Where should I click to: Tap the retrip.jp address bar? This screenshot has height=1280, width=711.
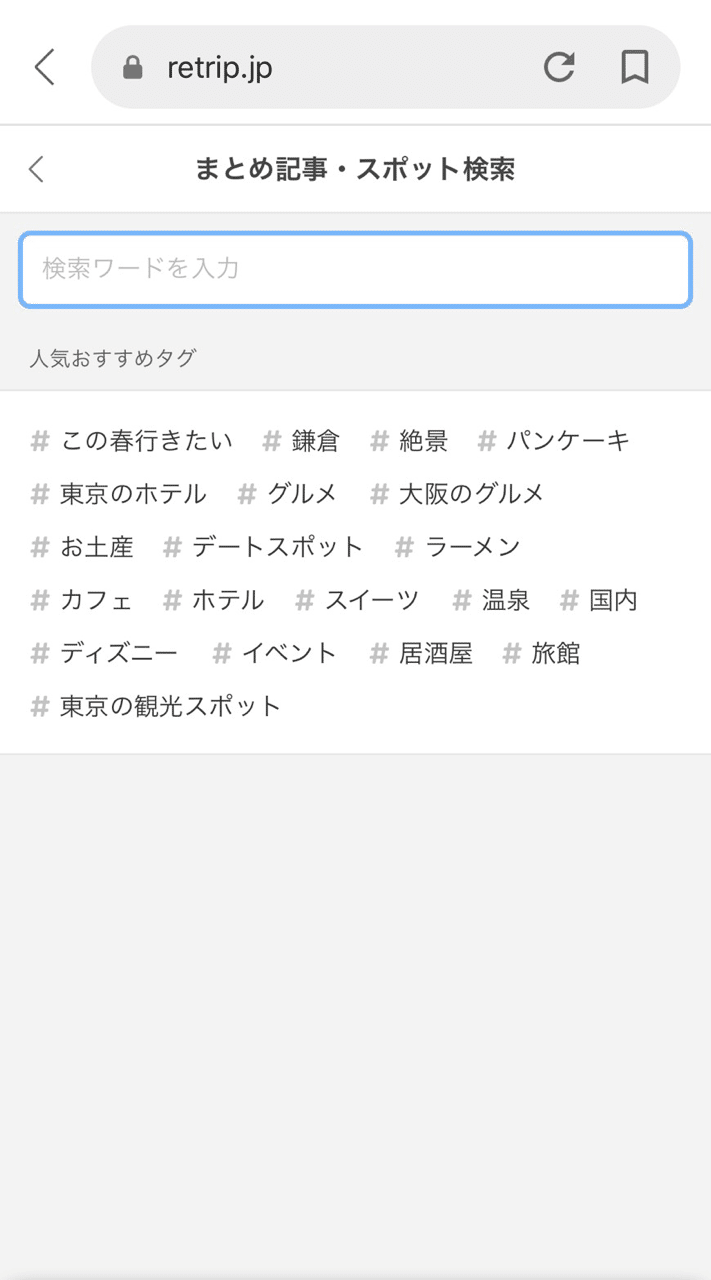pos(330,67)
